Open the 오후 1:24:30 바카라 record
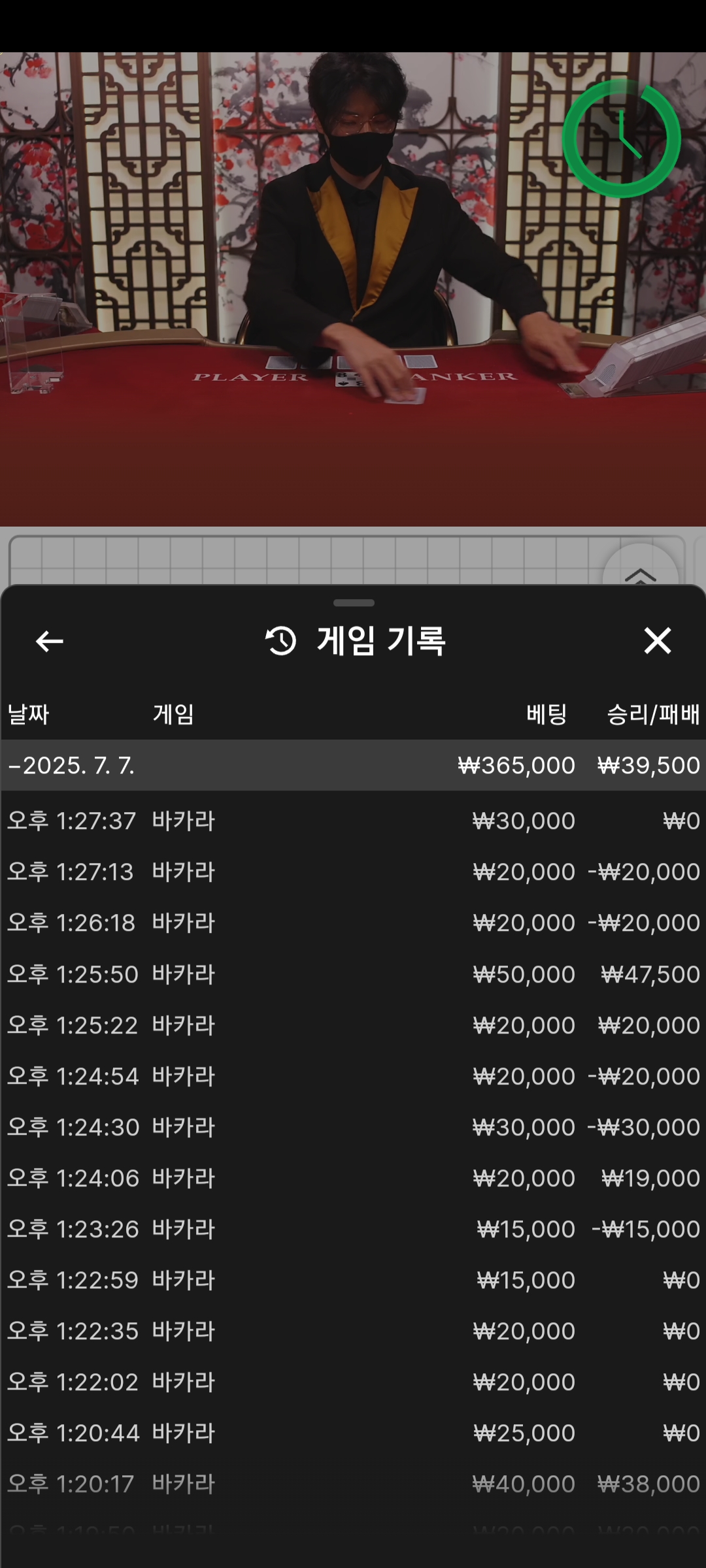706x1568 pixels. [353, 1127]
